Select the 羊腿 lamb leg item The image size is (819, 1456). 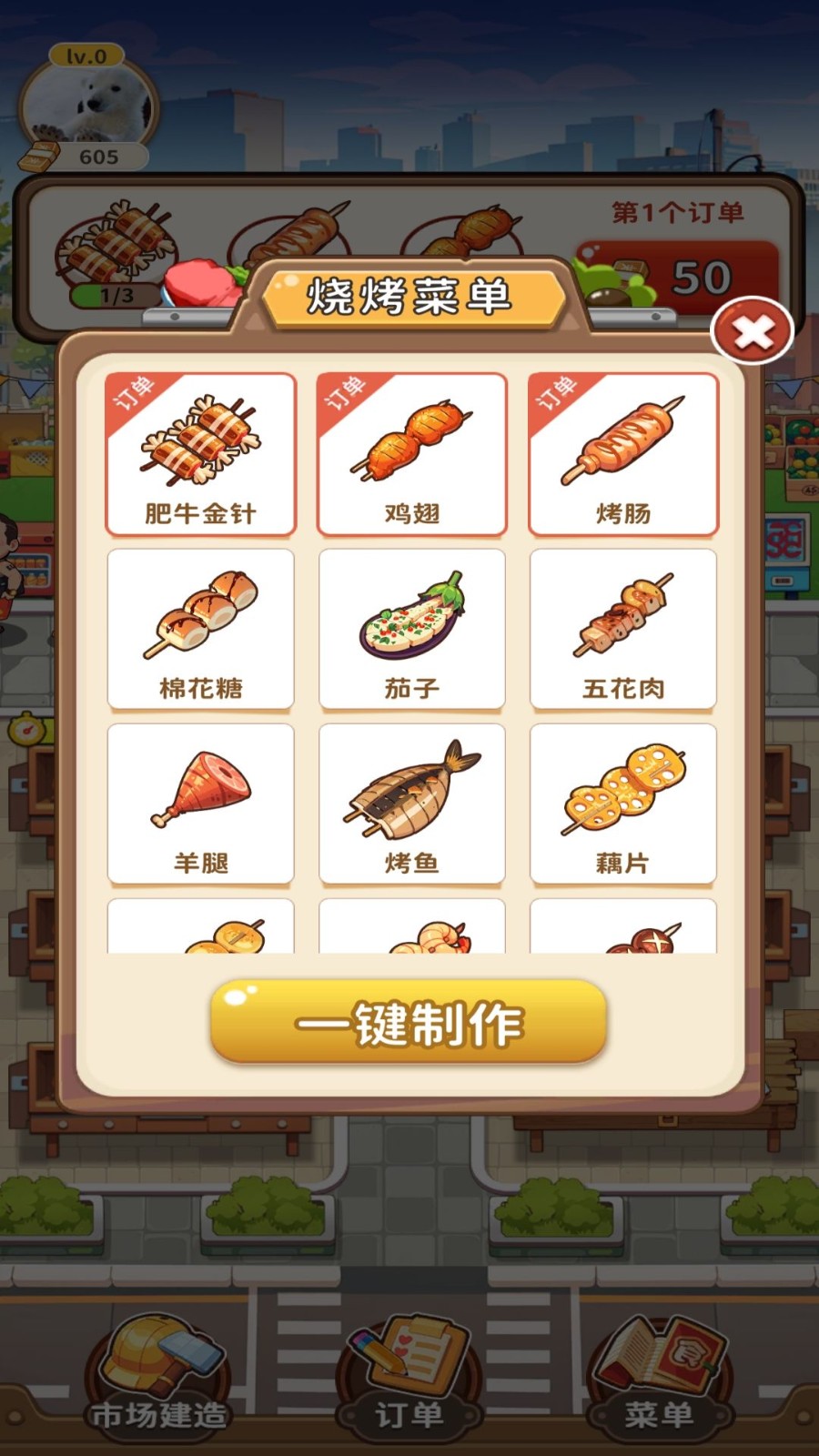(x=201, y=804)
